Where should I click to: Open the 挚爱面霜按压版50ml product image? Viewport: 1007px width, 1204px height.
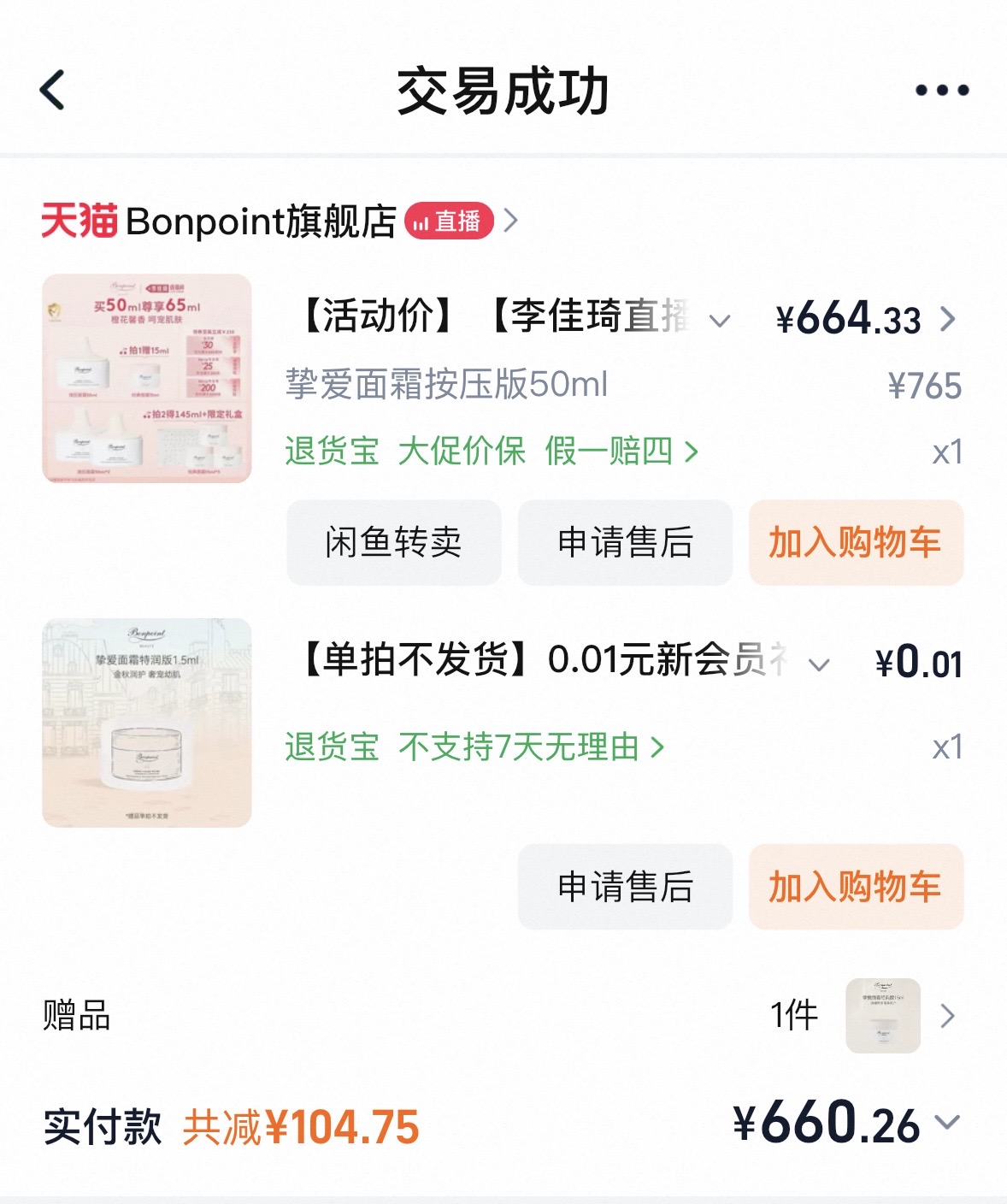(147, 378)
